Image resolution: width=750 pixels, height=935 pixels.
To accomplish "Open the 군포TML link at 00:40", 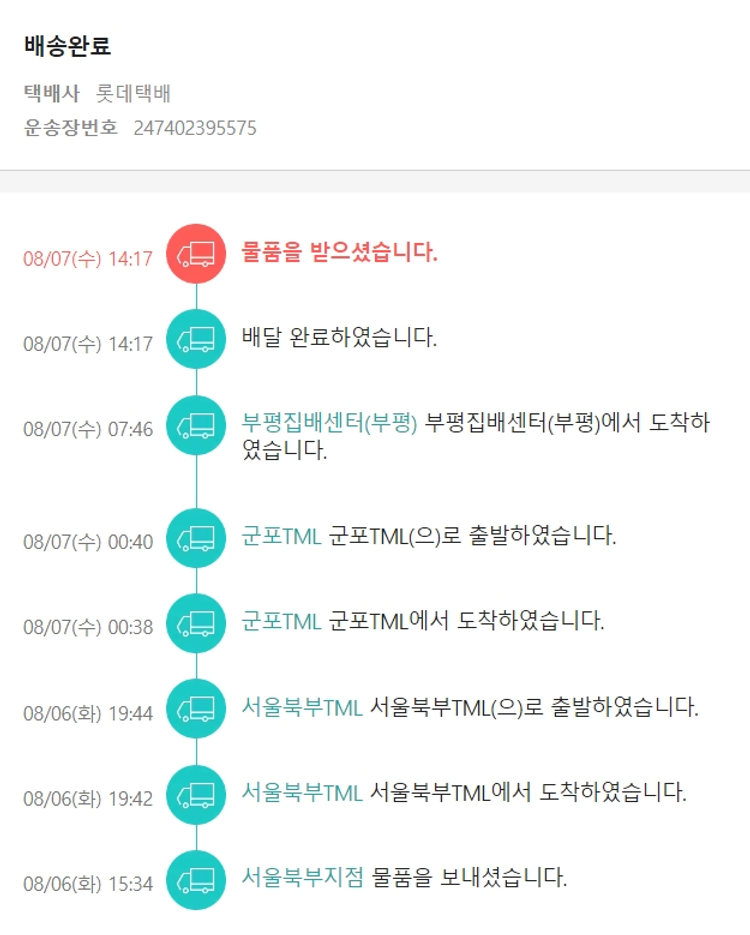I will point(281,535).
